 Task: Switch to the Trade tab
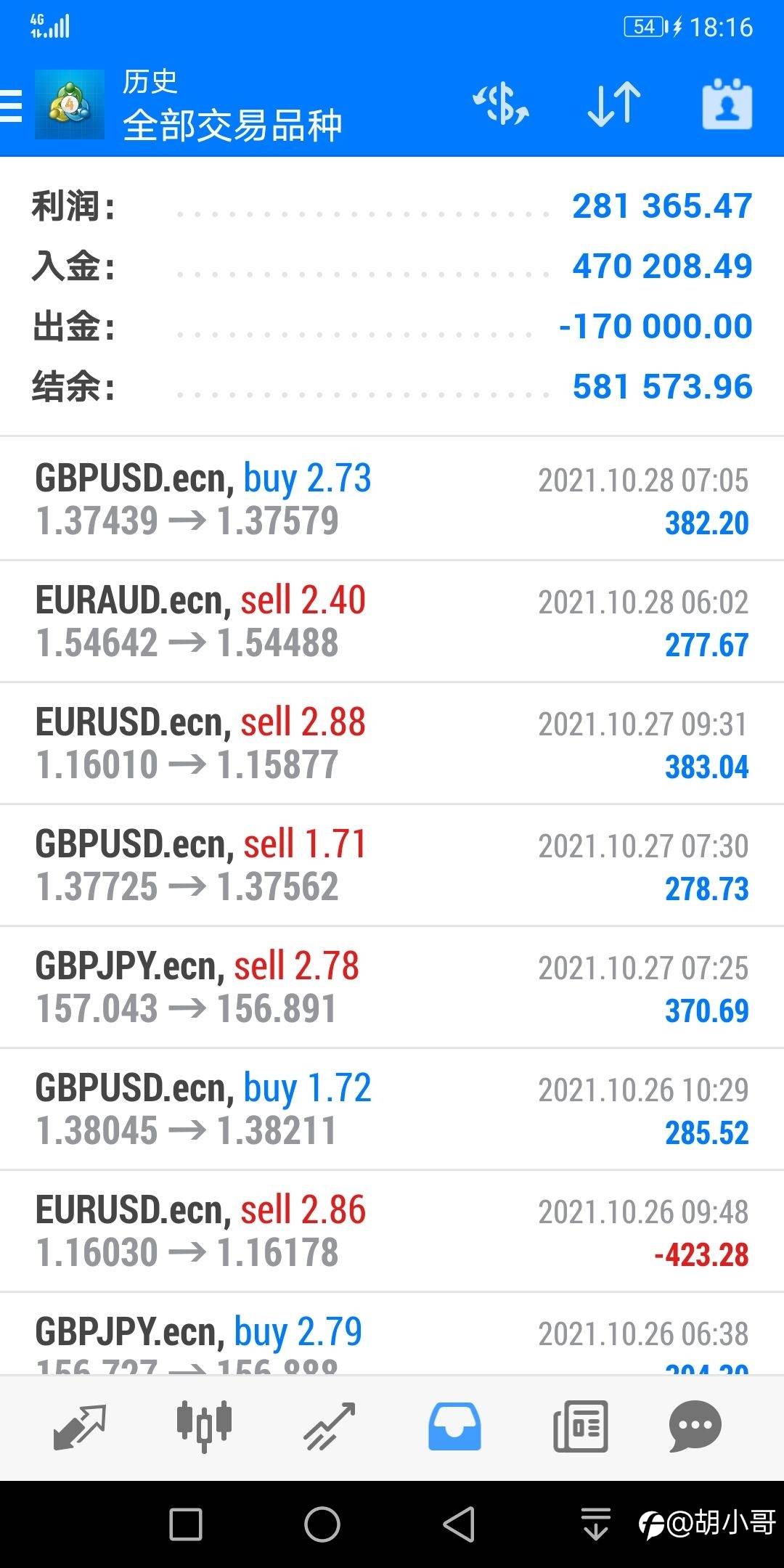[329, 1427]
